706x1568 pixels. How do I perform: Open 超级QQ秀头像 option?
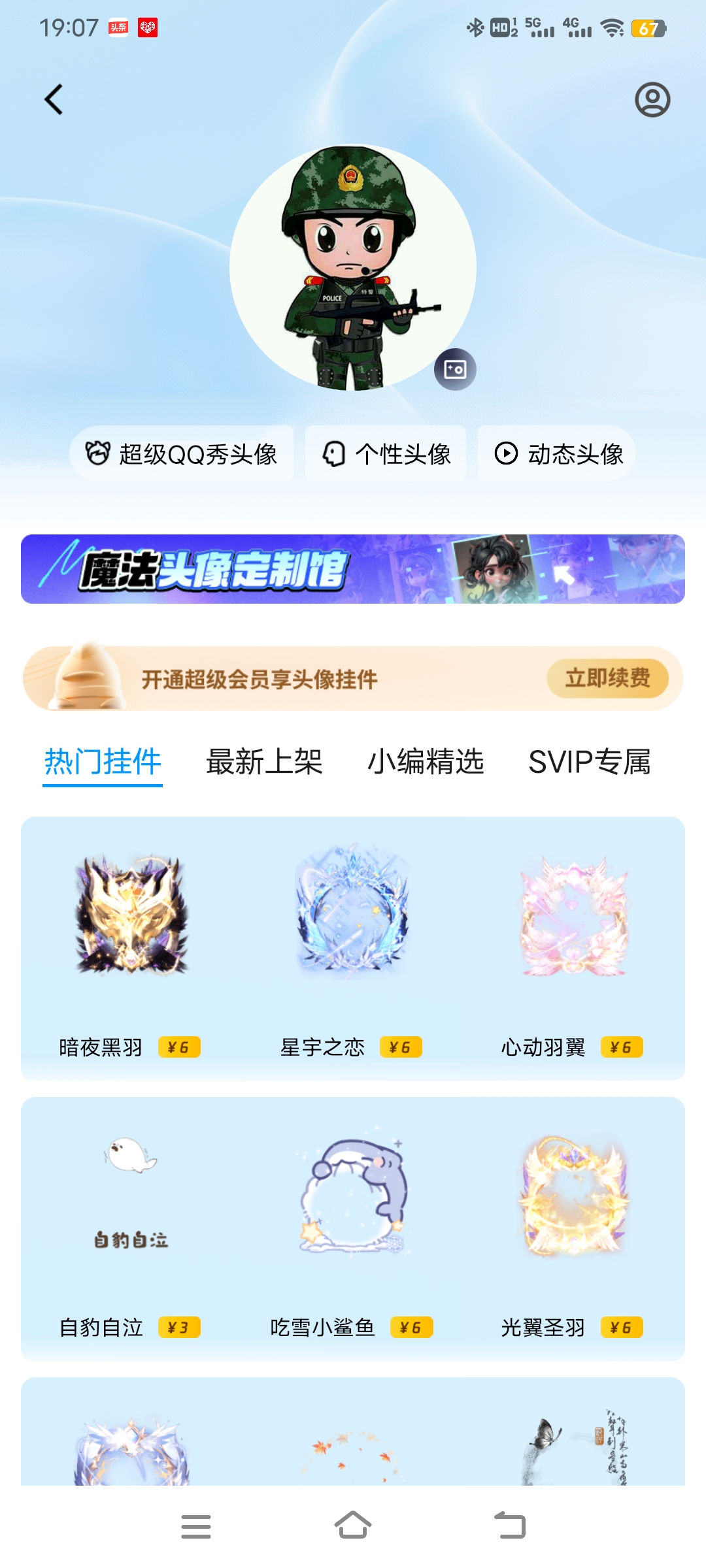pyautogui.click(x=182, y=453)
